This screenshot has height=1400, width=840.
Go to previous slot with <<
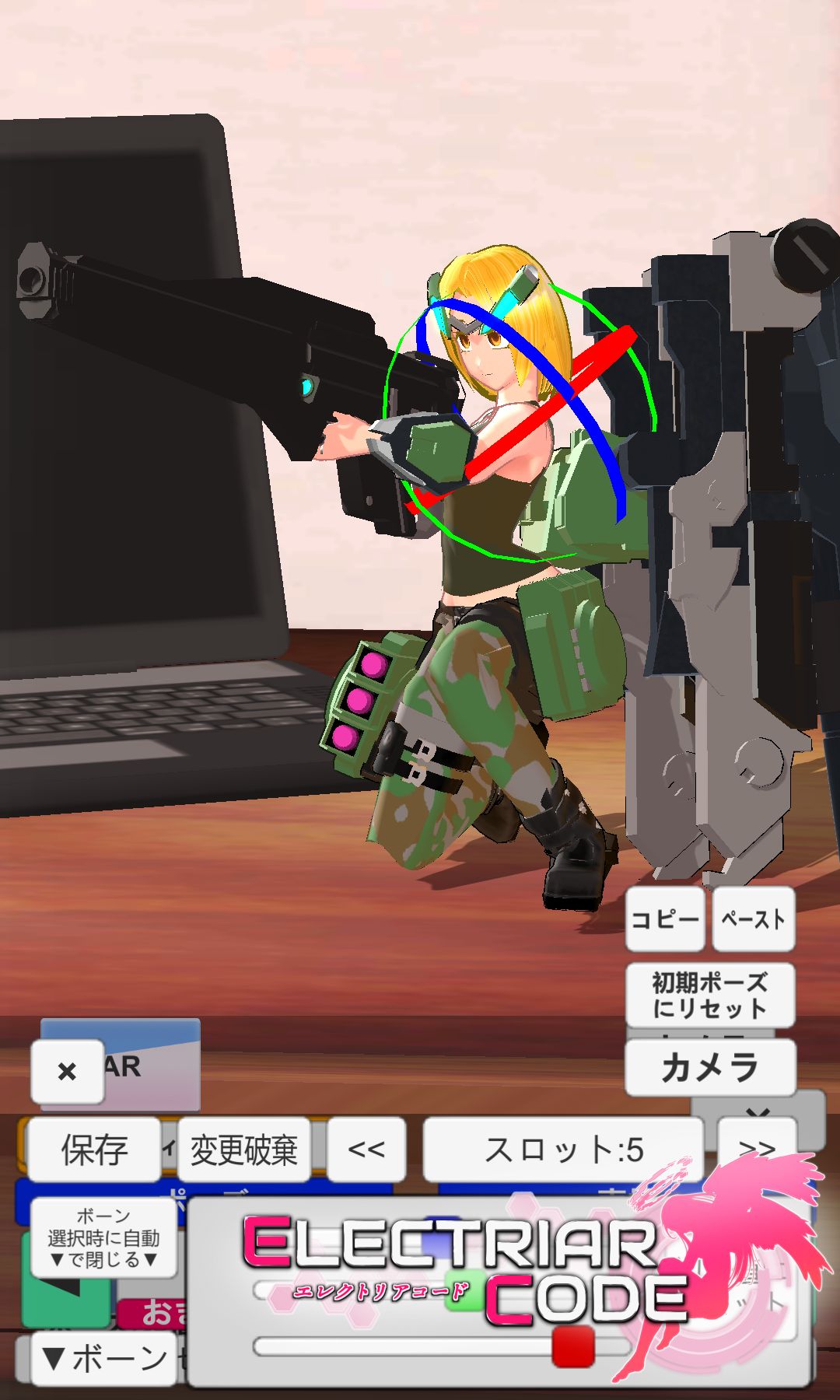click(x=366, y=1149)
